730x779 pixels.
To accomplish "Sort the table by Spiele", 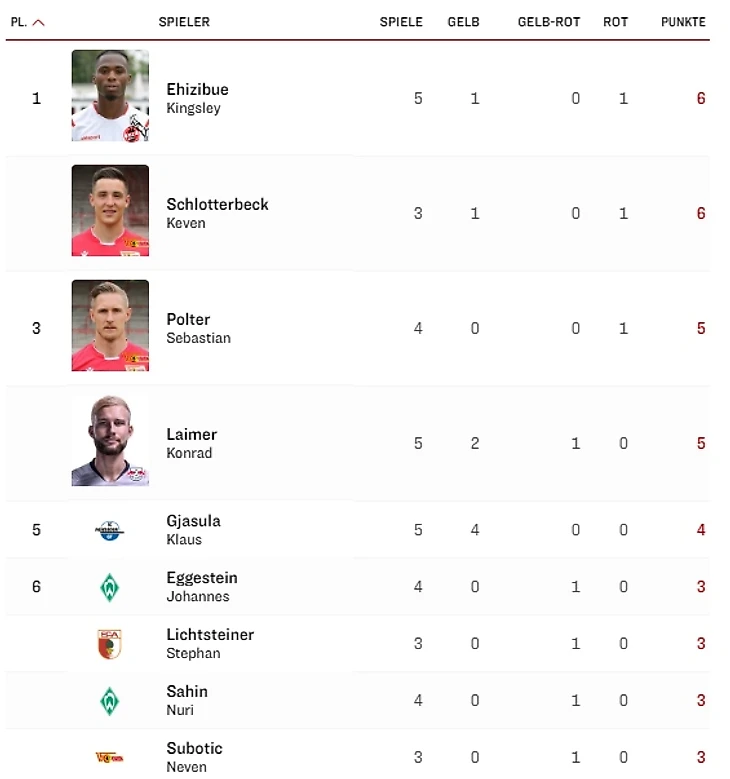I will pos(401,22).
